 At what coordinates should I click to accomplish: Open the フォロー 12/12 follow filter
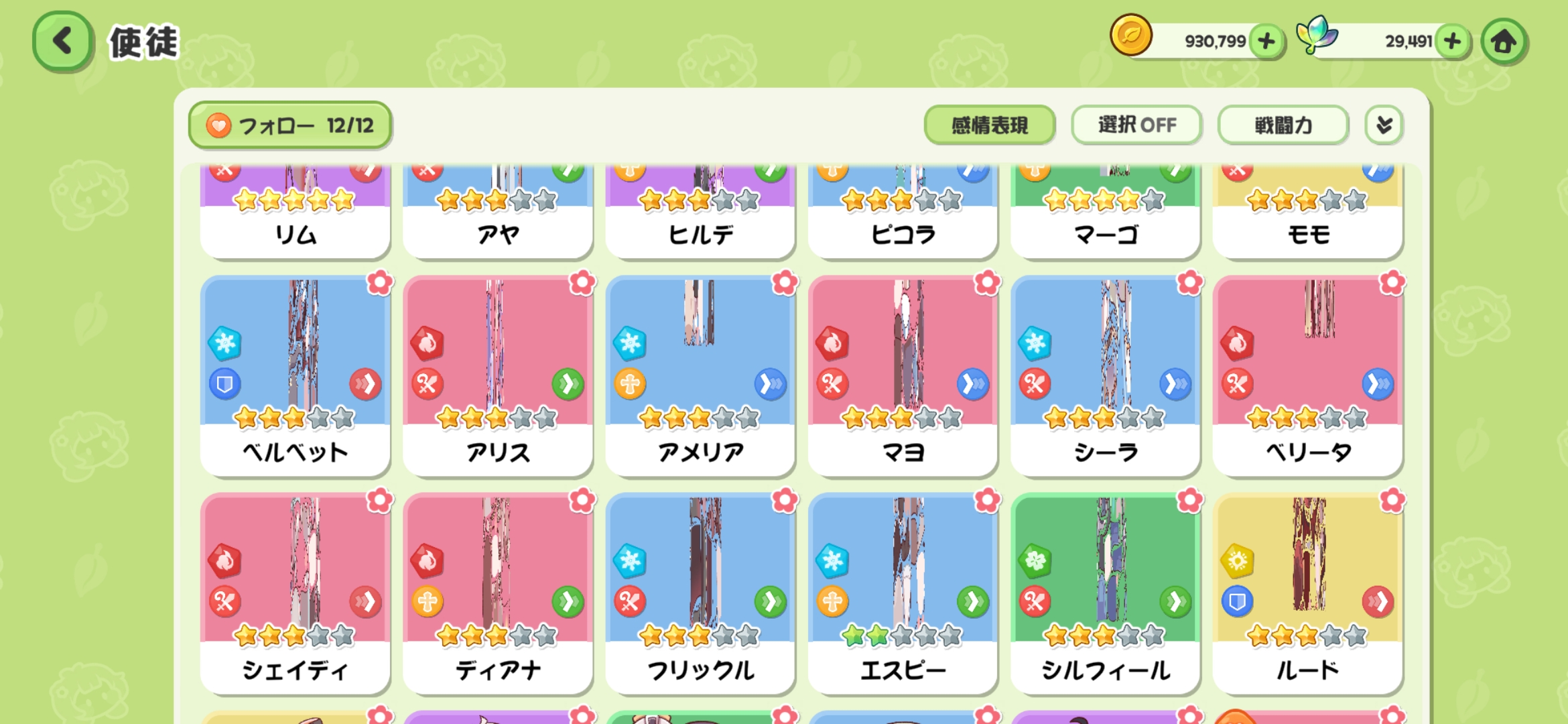289,125
